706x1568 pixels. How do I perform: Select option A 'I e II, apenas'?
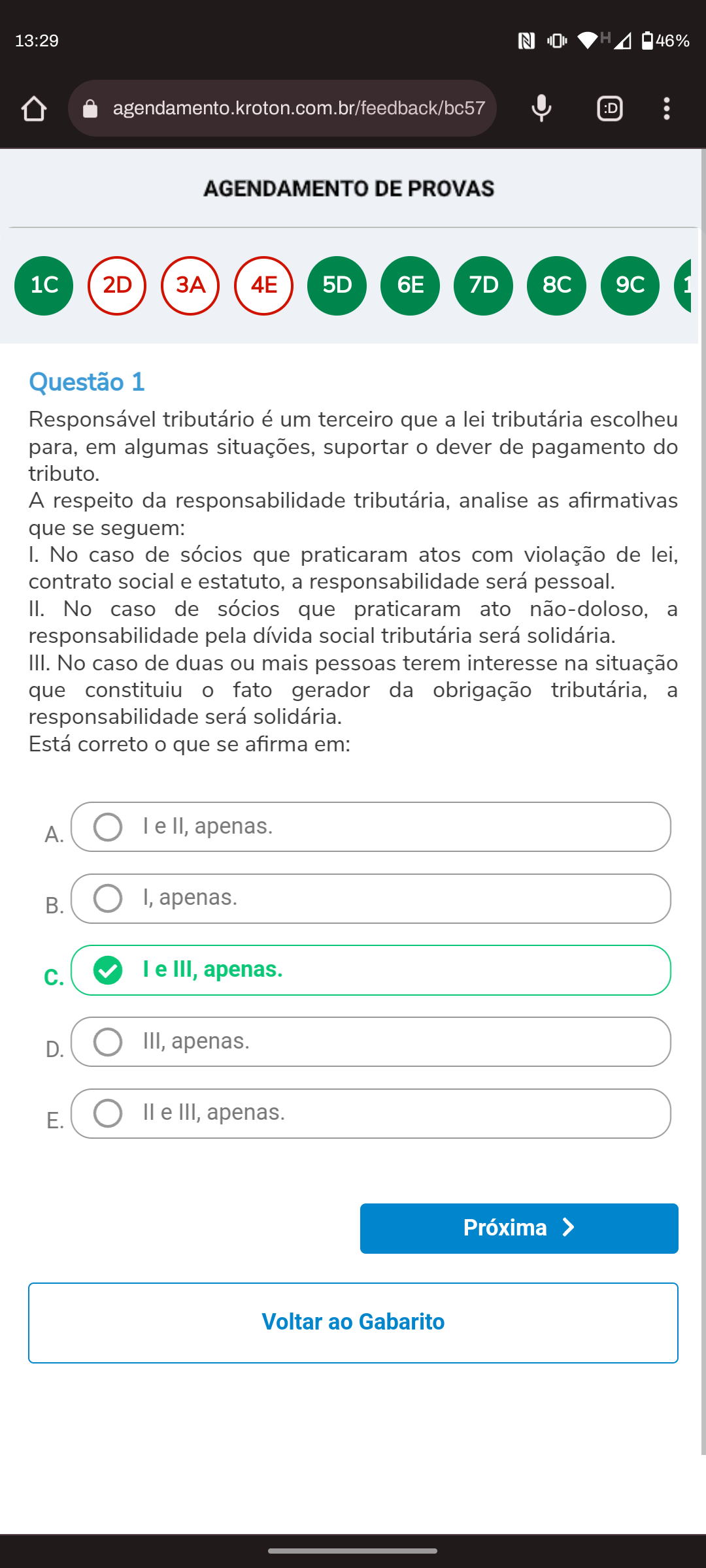click(370, 827)
